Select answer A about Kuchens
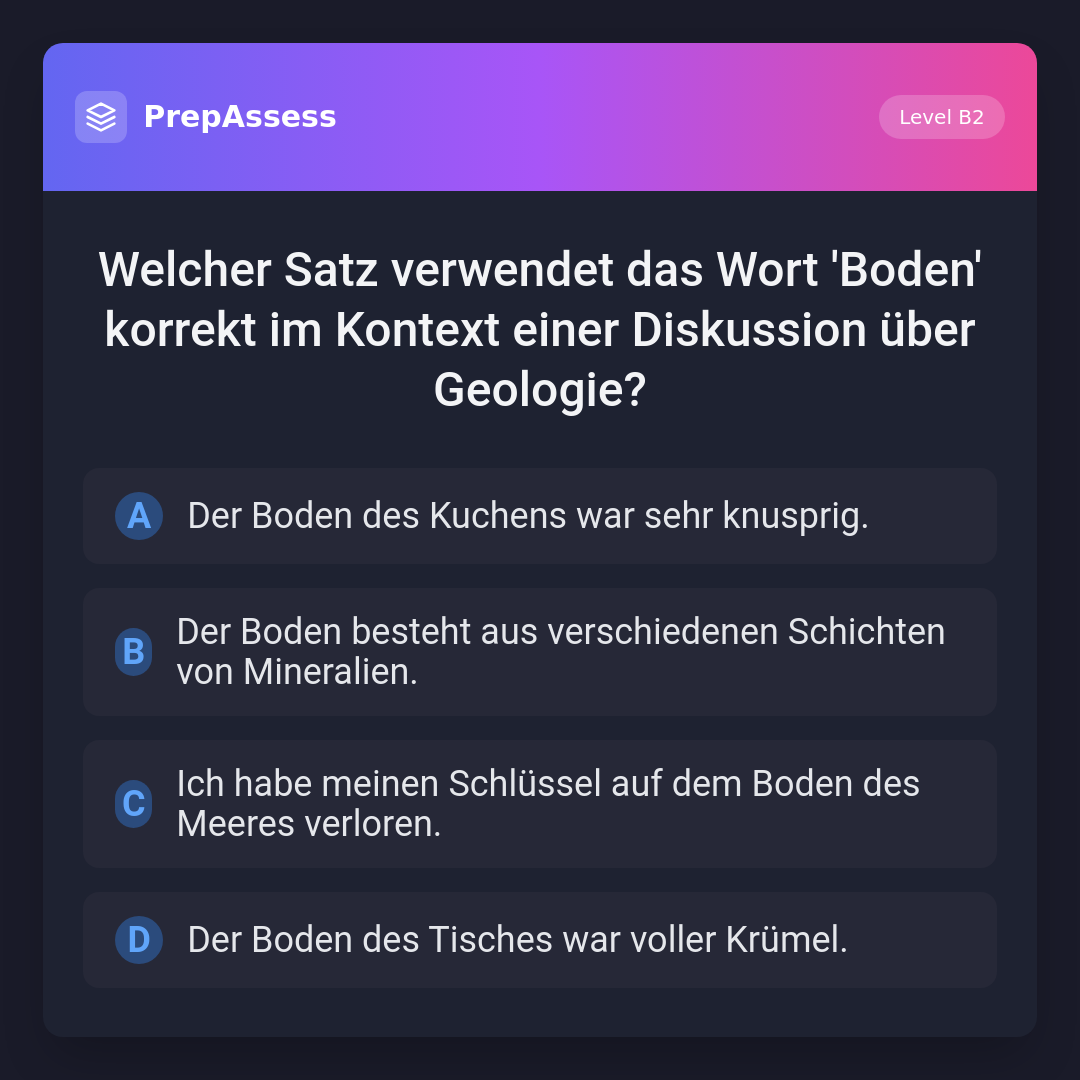This screenshot has width=1080, height=1080. pyautogui.click(x=539, y=516)
